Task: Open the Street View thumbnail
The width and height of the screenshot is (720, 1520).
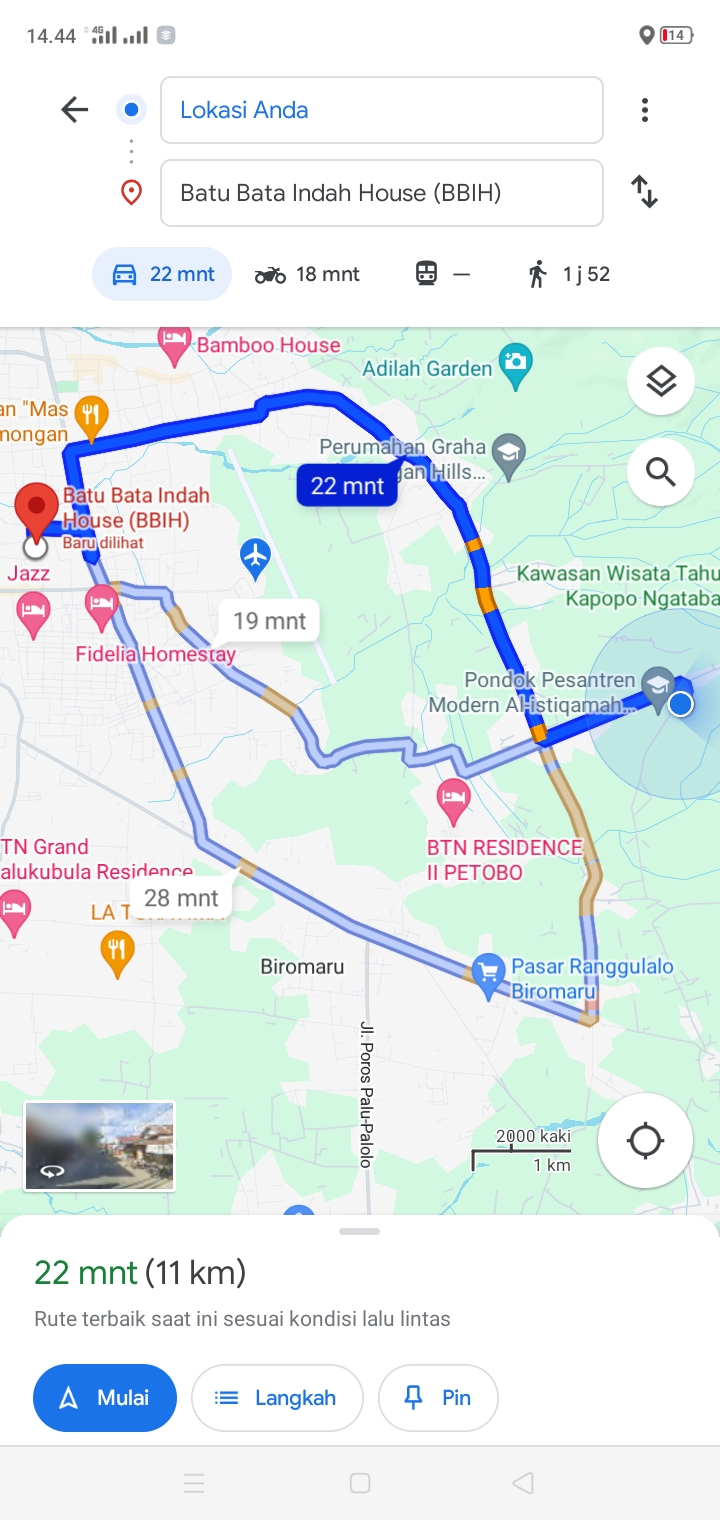Action: click(x=100, y=1146)
